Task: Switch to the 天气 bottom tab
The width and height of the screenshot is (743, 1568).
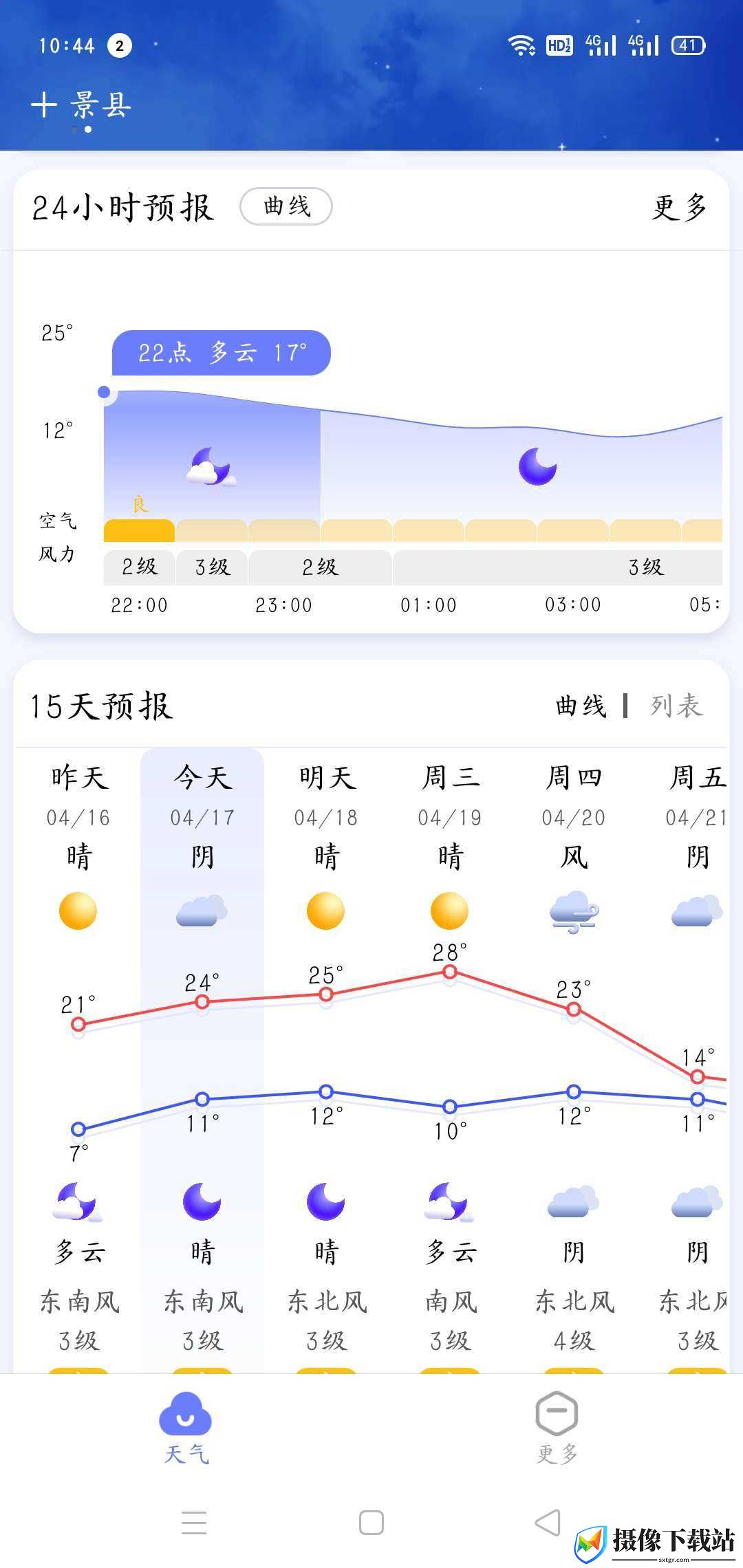Action: click(x=186, y=1428)
